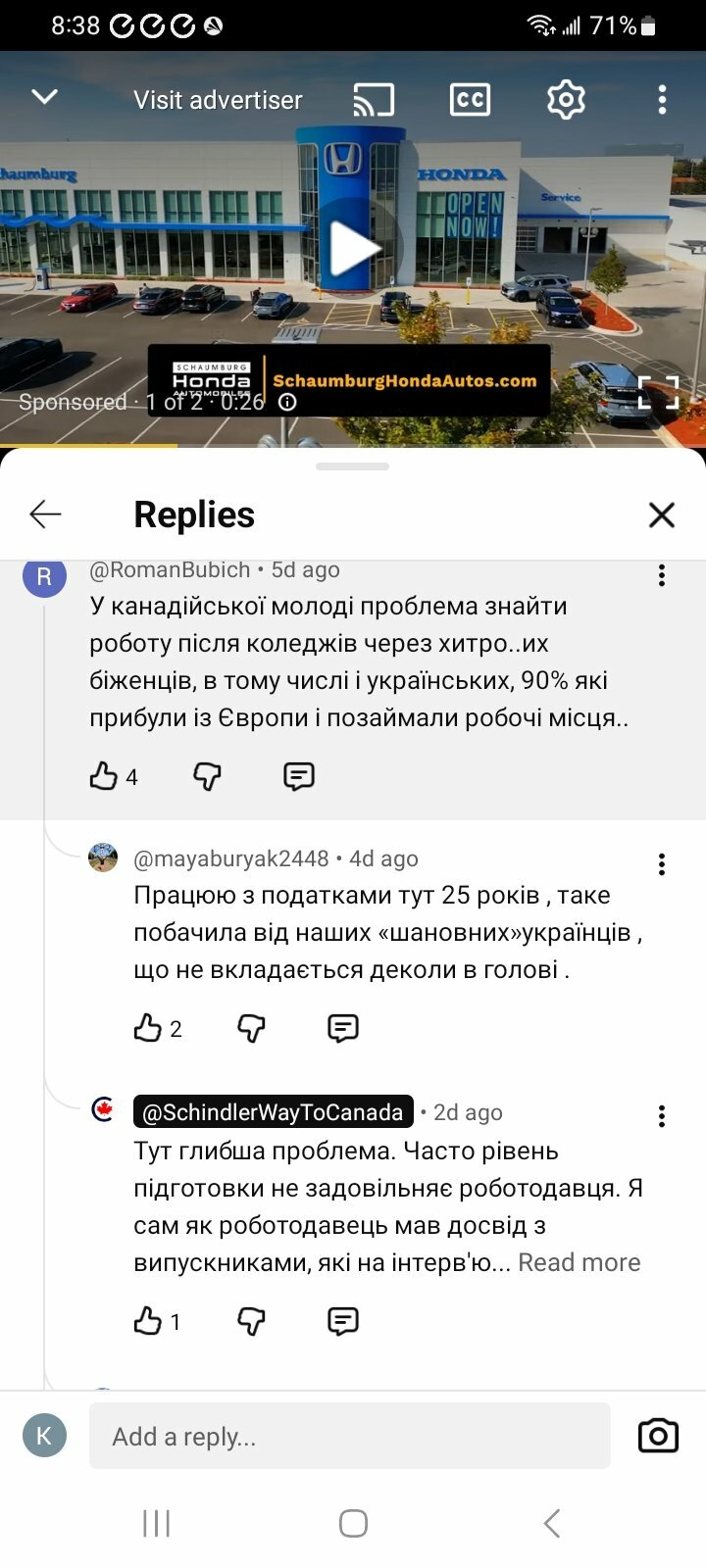
Task: Open options for @mayaburyak2448's reply
Action: tap(662, 863)
